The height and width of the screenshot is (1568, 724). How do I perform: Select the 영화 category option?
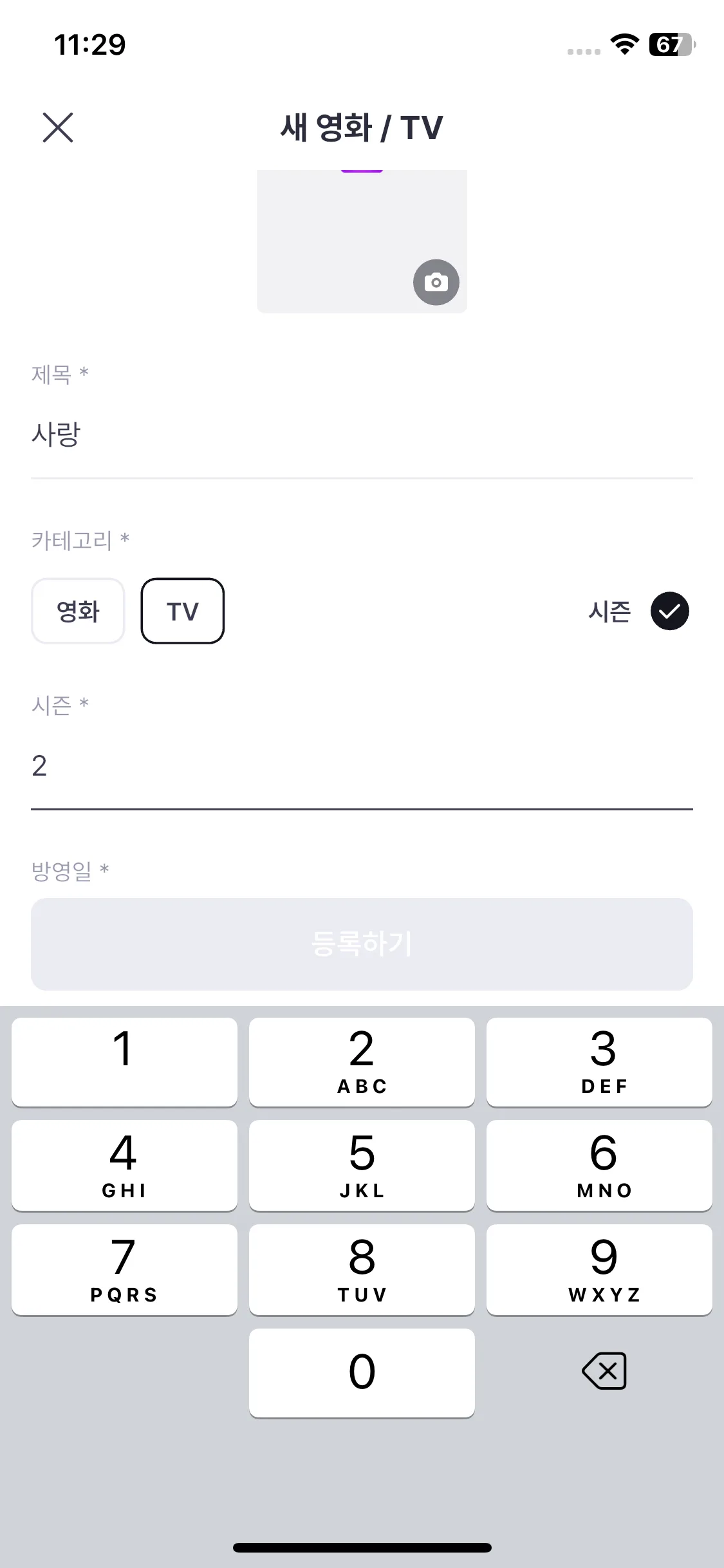(x=77, y=611)
